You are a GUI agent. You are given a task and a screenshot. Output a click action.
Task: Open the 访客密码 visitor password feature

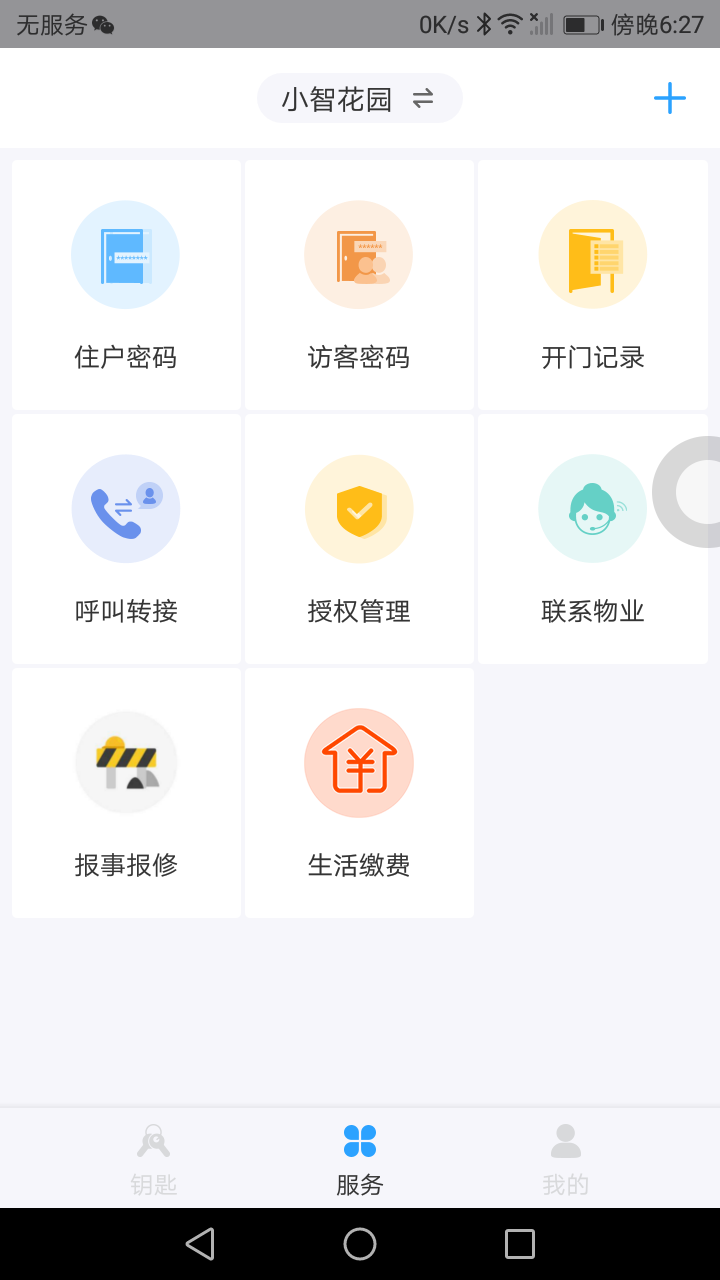(x=359, y=285)
